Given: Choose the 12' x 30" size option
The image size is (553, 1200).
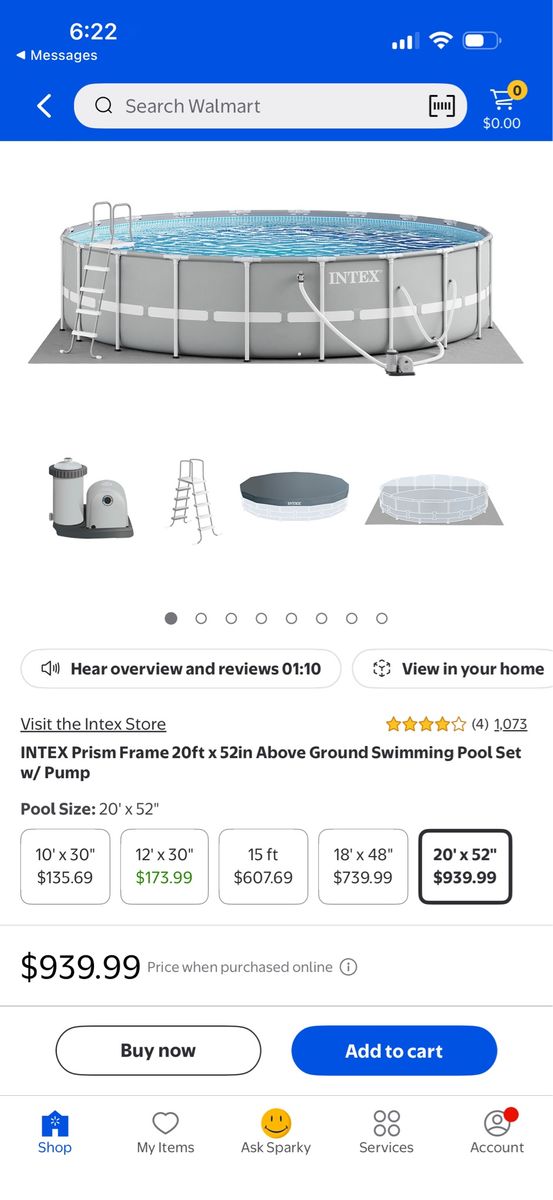Looking at the screenshot, I should (164, 866).
